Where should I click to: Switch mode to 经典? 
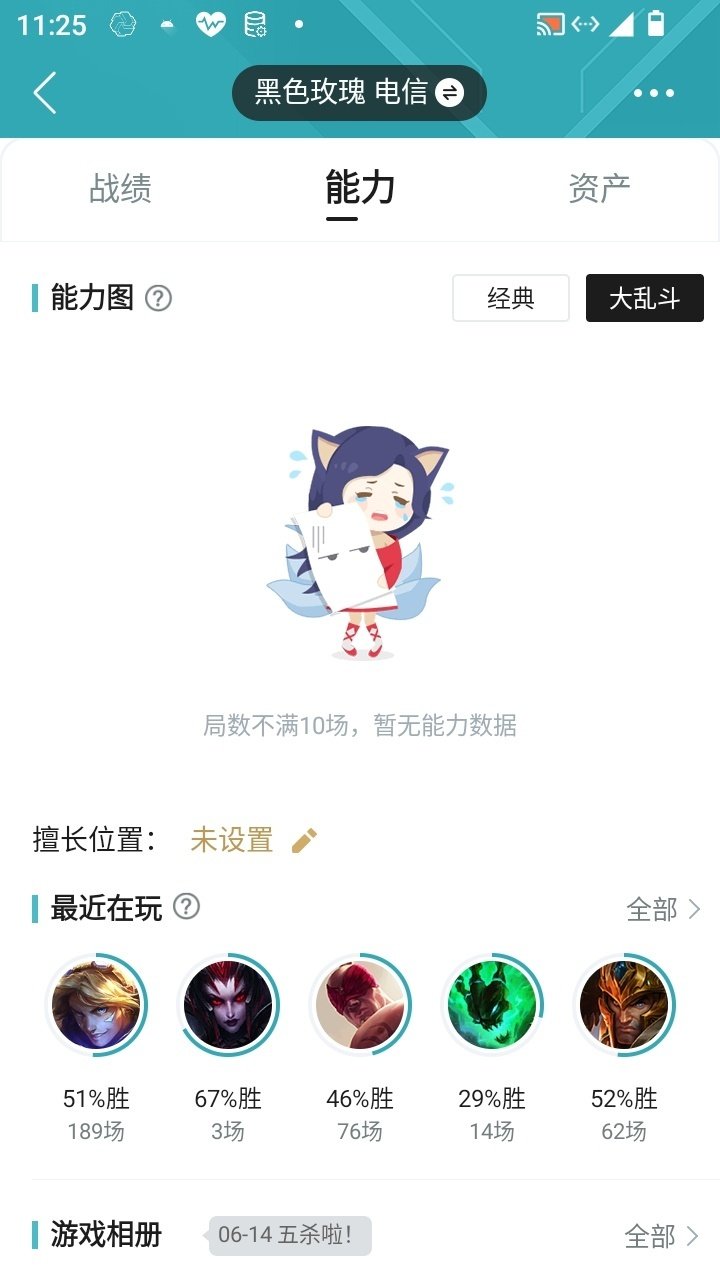tap(511, 298)
